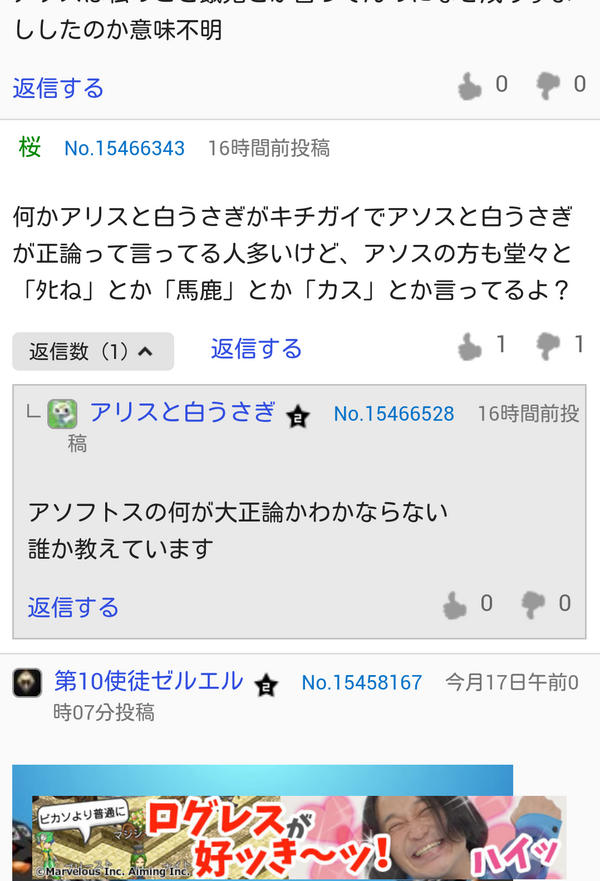Viewport: 600px width, 881px height.
Task: Open reply No.15466528 link
Action: click(x=394, y=414)
